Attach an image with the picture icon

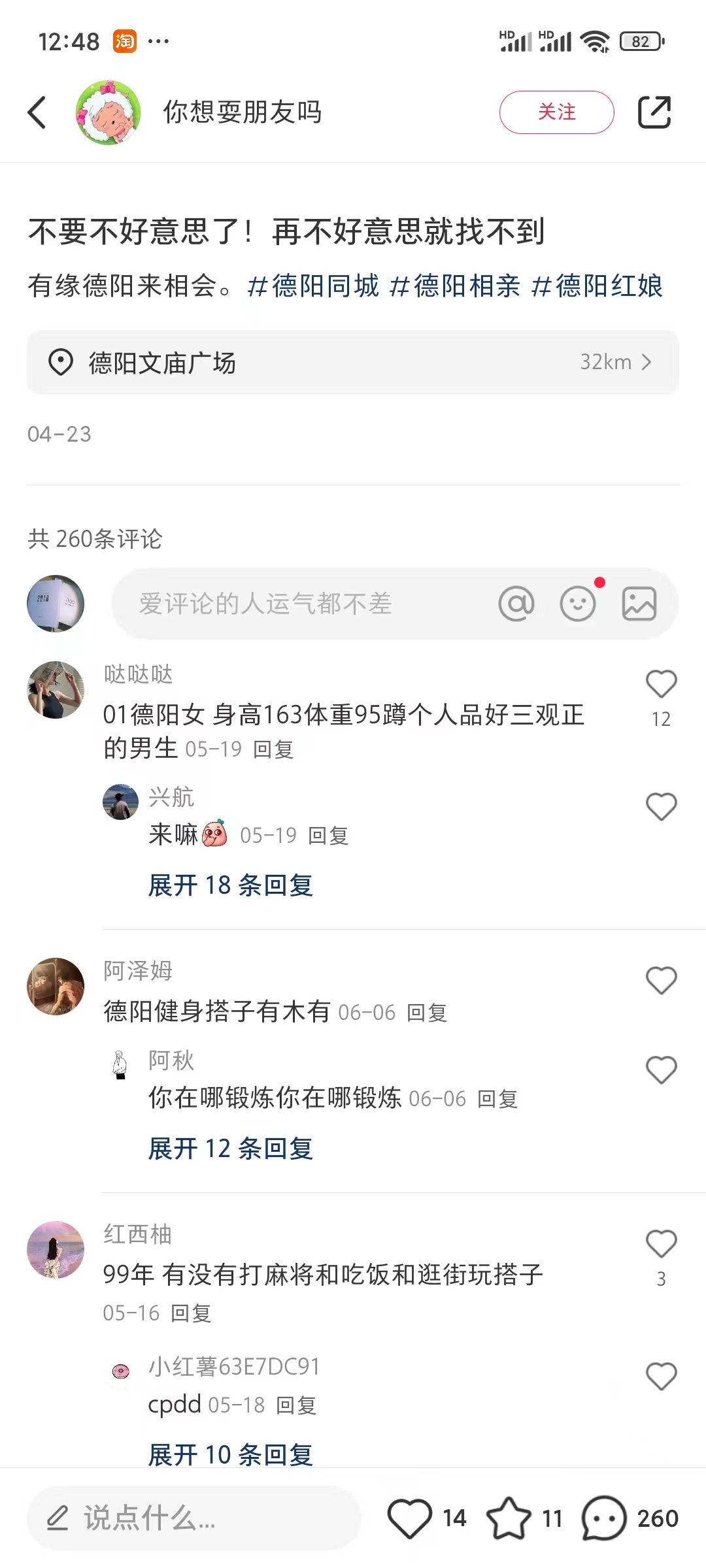click(x=639, y=603)
